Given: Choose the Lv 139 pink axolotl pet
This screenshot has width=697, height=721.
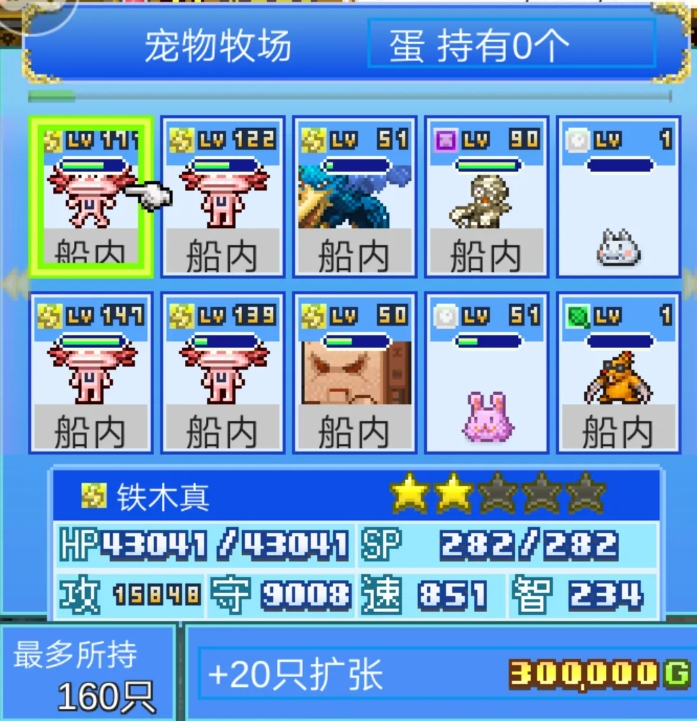Looking at the screenshot, I should (222, 373).
